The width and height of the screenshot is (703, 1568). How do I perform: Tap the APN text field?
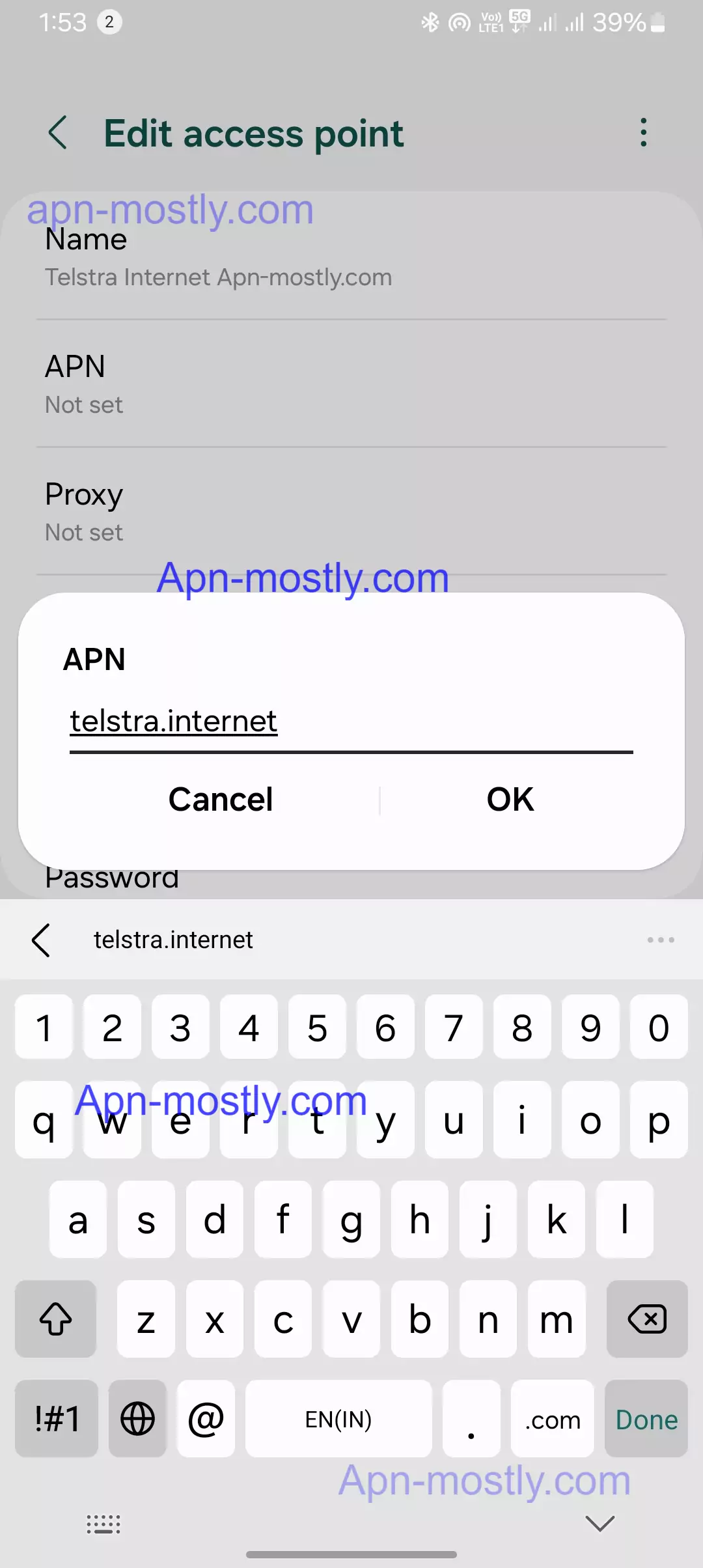350,723
